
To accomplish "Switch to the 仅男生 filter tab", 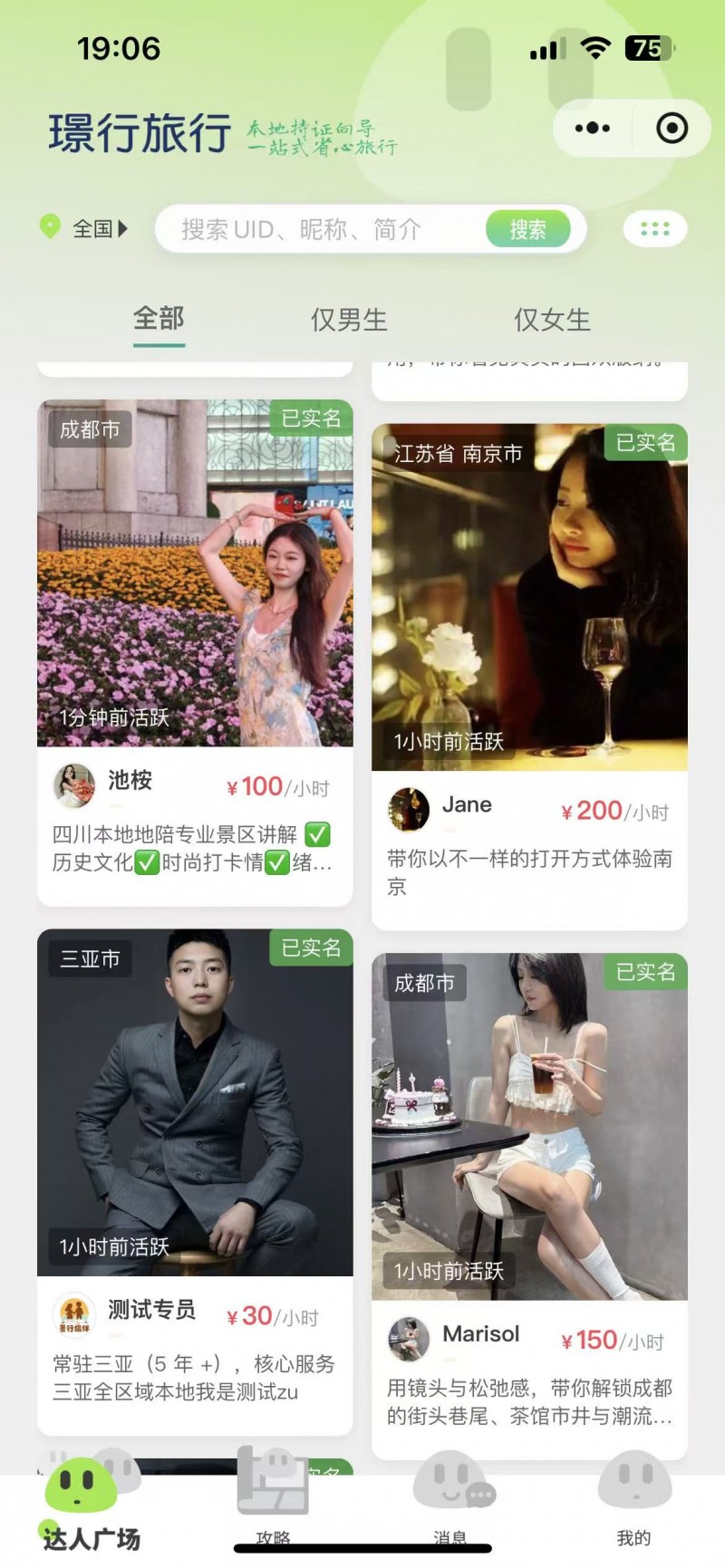I will 349,320.
